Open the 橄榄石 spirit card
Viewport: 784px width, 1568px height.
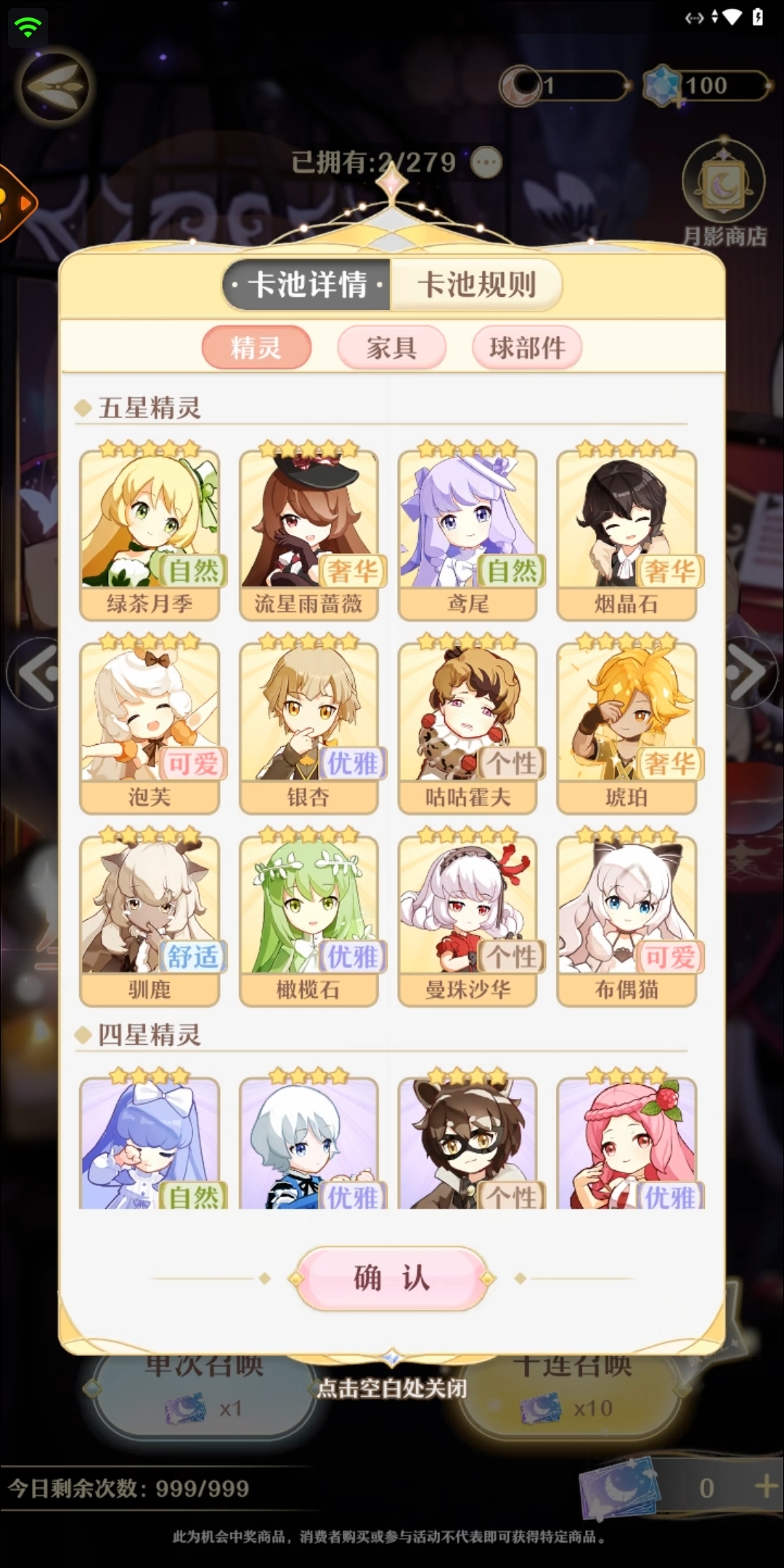click(x=309, y=918)
